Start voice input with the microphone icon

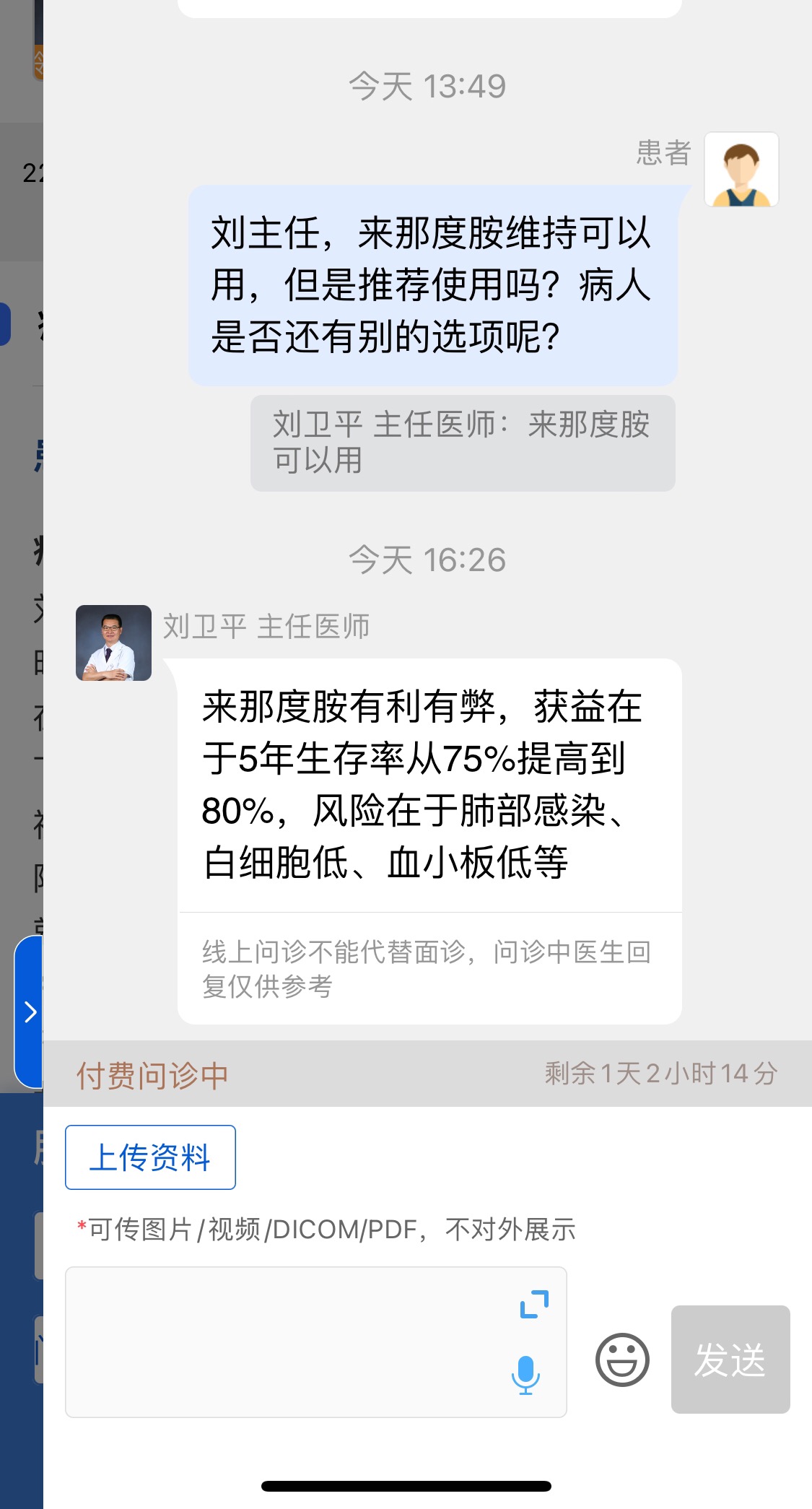click(x=525, y=1374)
